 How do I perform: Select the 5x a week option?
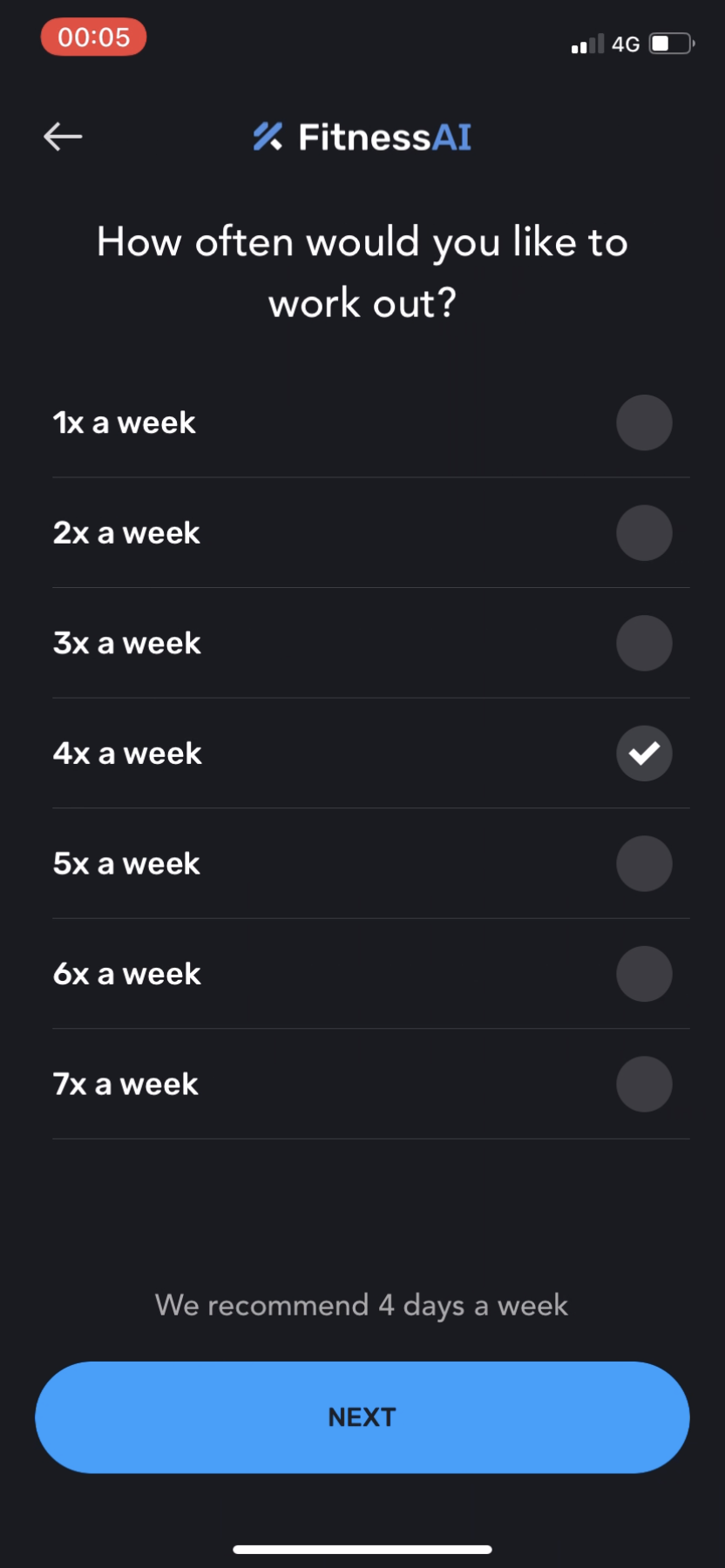pos(644,863)
